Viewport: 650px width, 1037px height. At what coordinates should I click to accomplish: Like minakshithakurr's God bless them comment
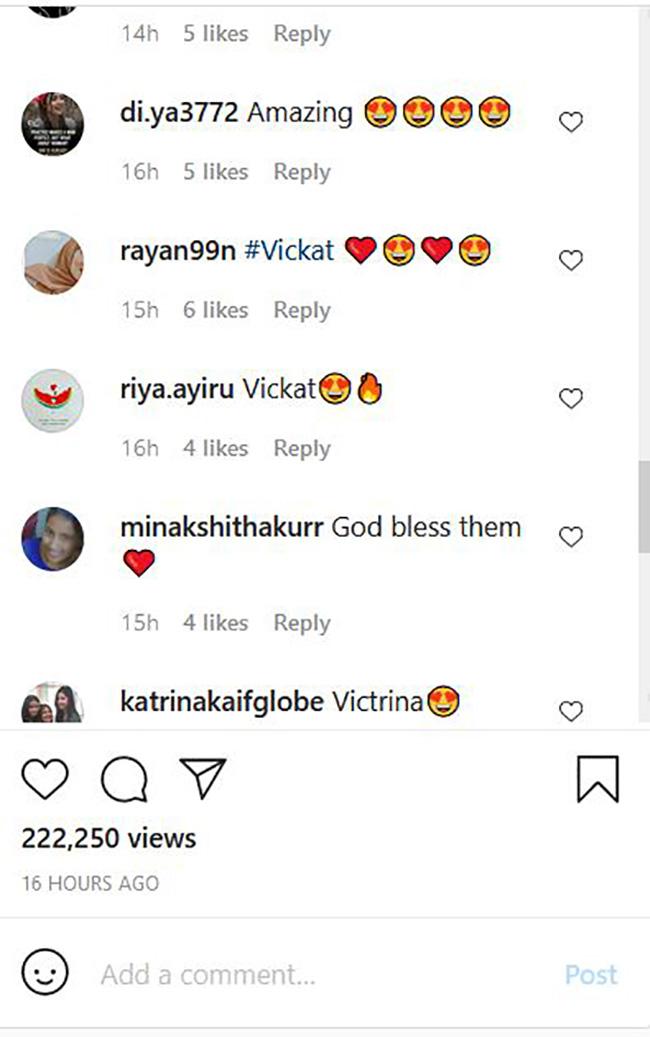pos(570,537)
